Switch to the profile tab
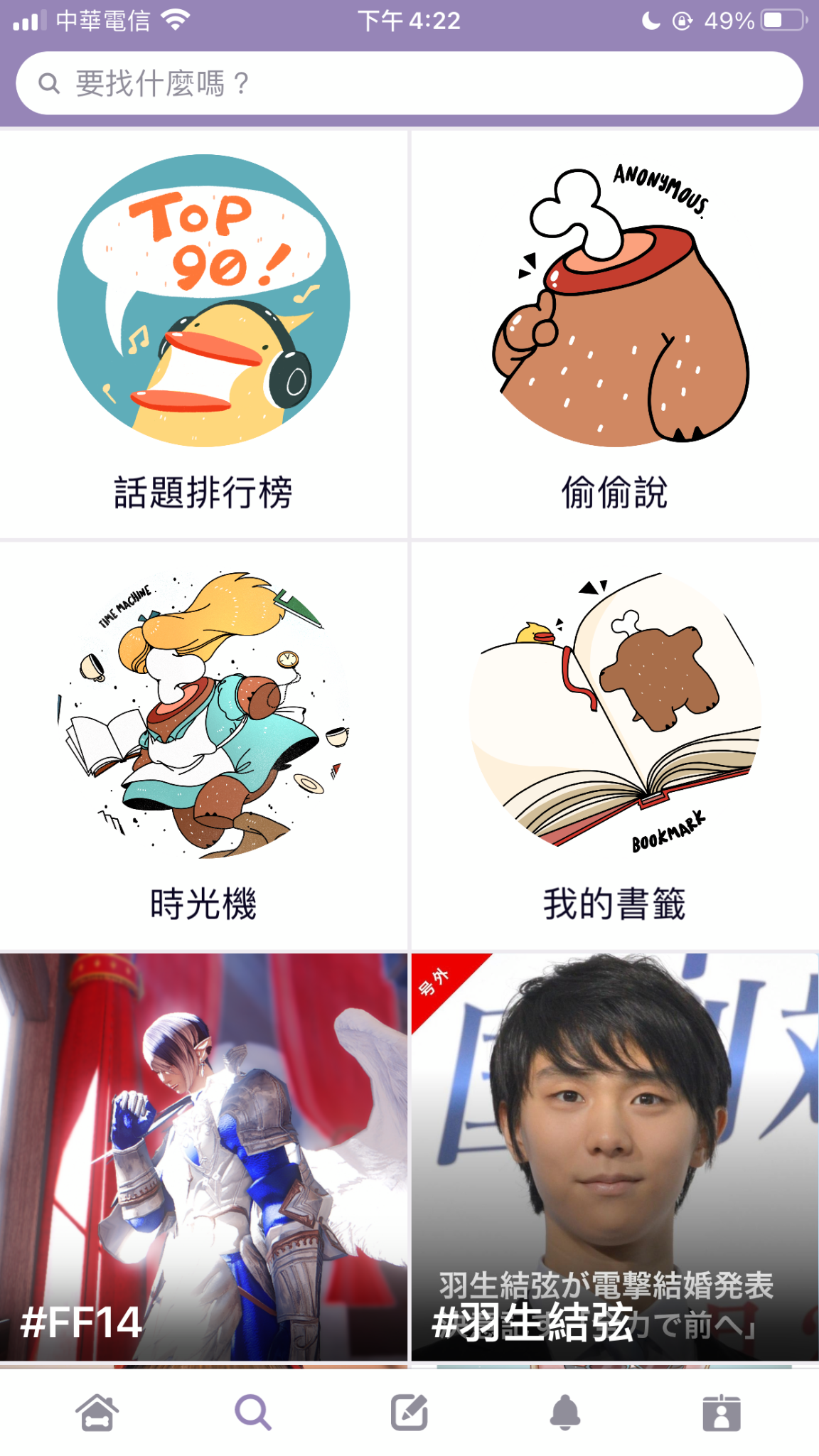This screenshot has width=819, height=1456. pyautogui.click(x=722, y=1412)
